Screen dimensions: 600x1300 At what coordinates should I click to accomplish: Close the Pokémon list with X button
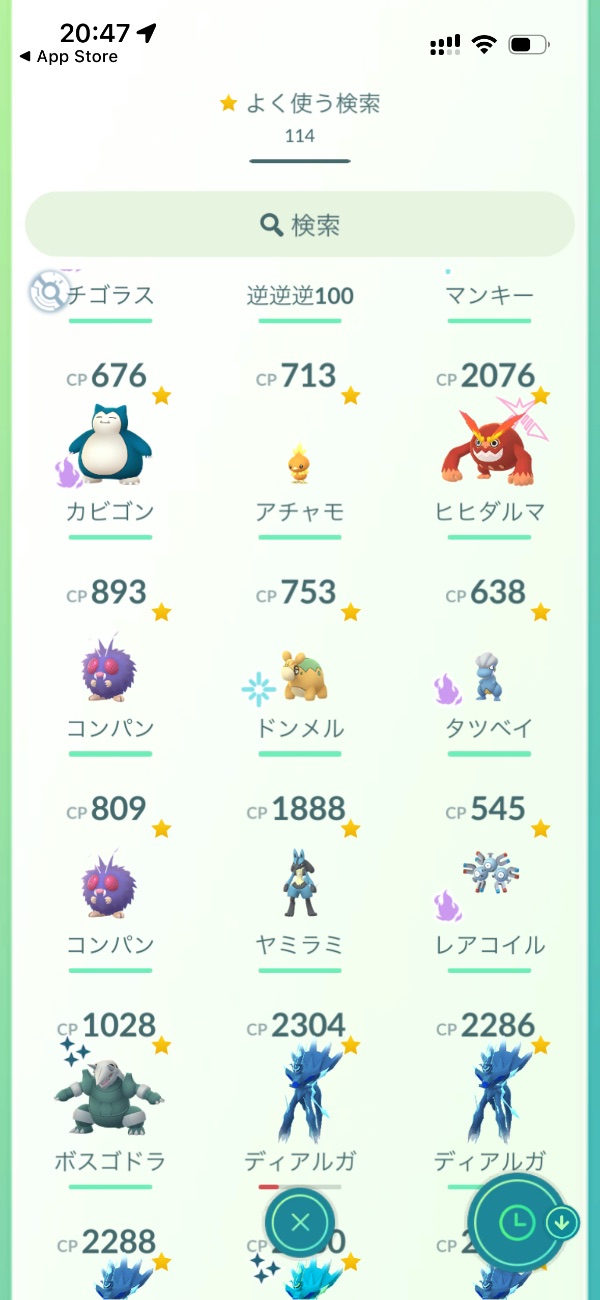[x=301, y=1221]
